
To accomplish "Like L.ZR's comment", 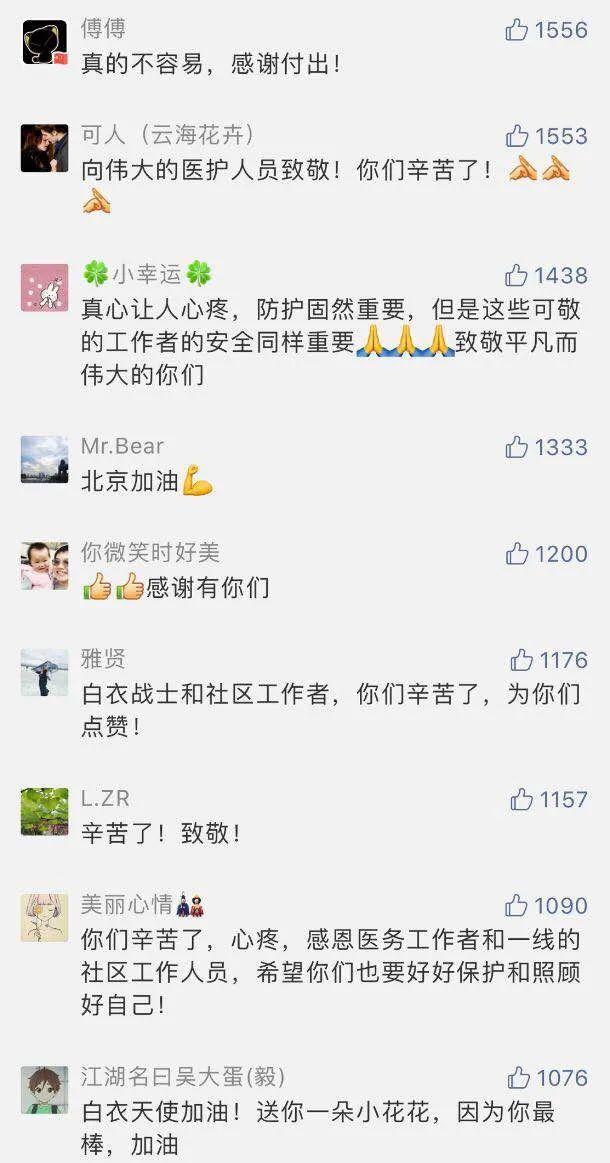I will pos(521,799).
